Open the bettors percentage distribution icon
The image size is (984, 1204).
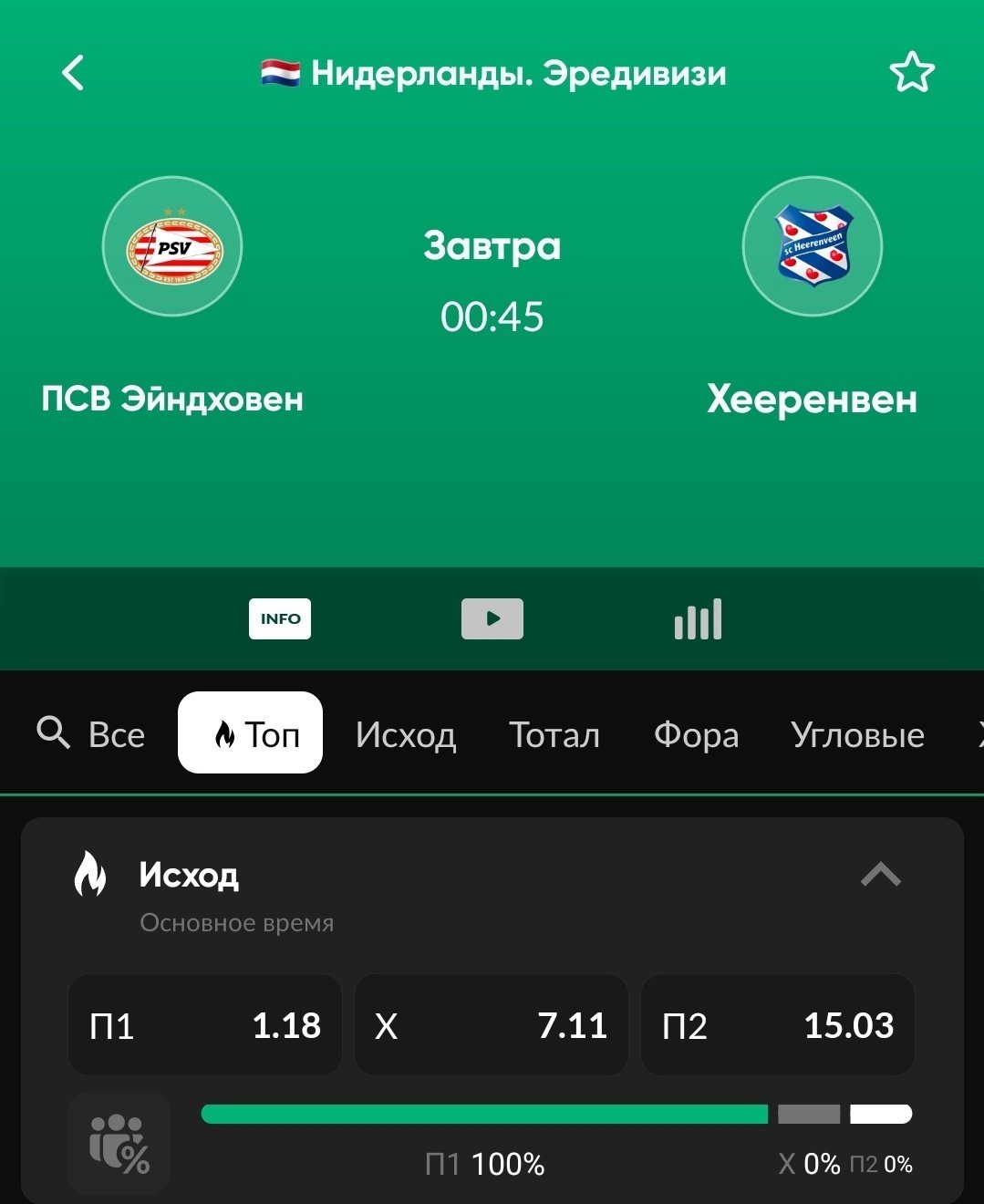point(119,1143)
